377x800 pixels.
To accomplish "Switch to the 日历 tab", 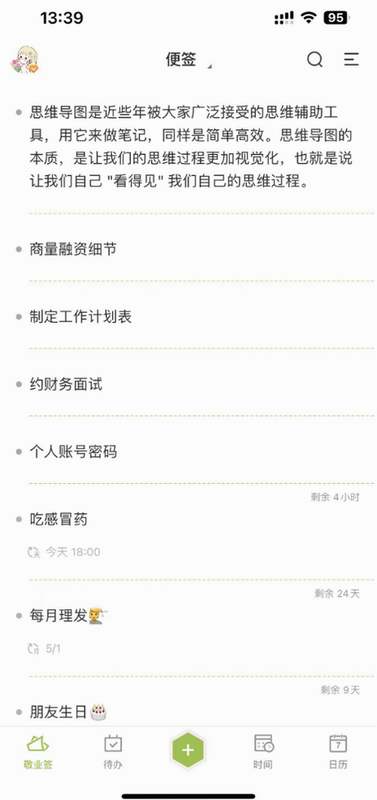I will point(338,752).
